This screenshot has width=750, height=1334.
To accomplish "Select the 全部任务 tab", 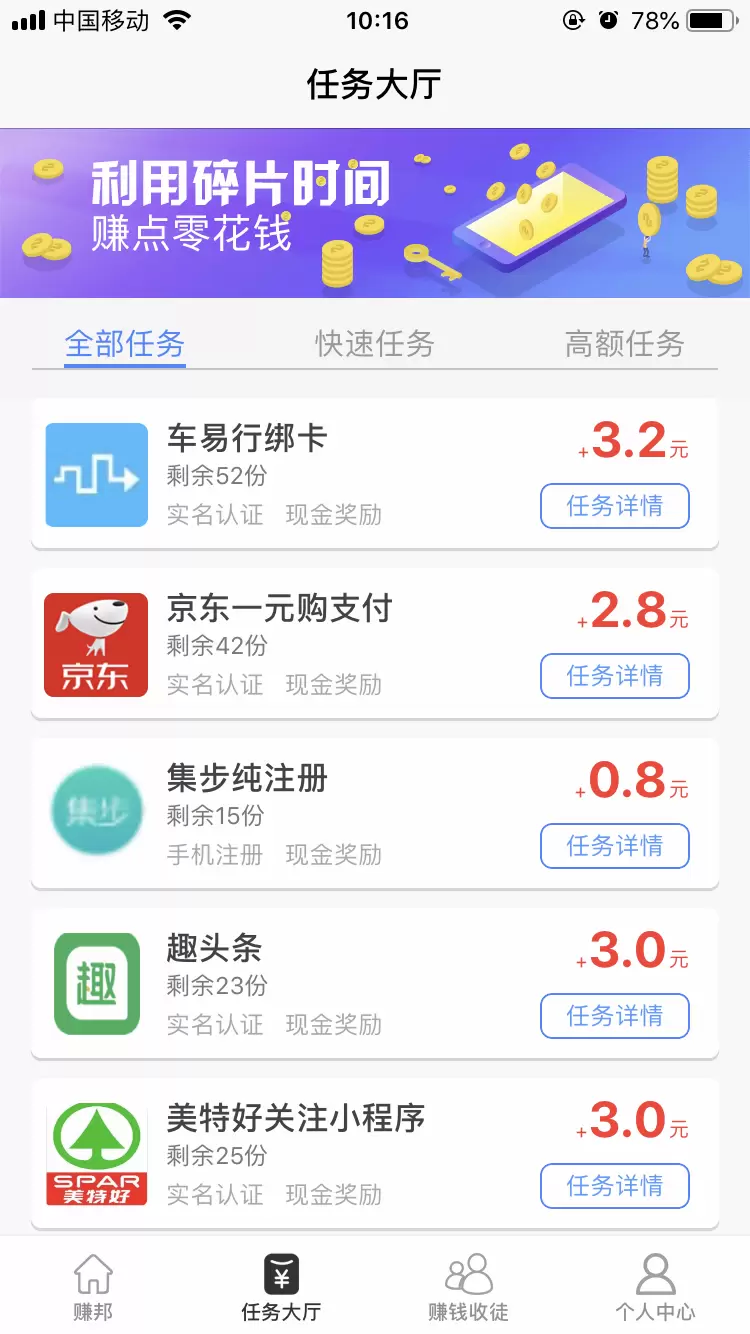I will 124,344.
